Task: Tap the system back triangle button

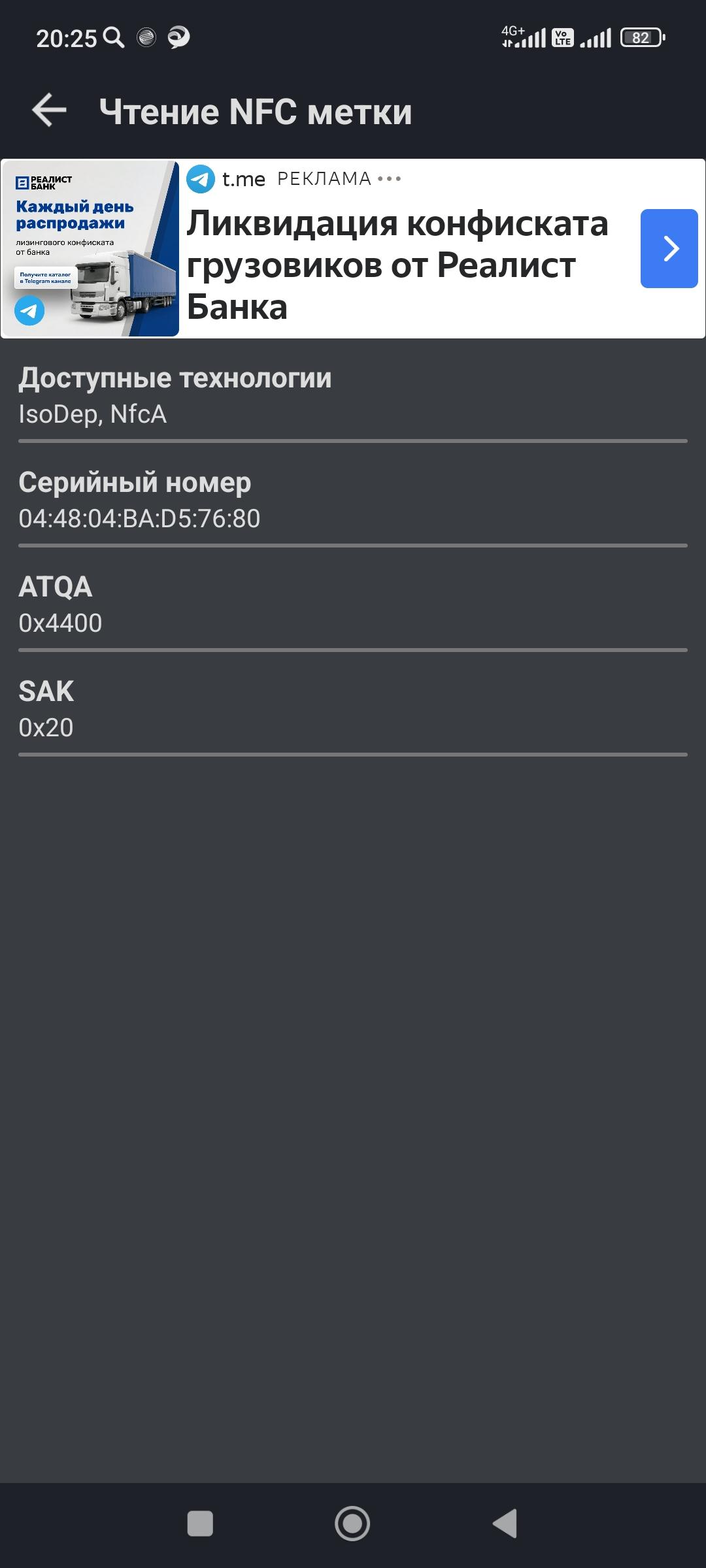Action: (x=505, y=1523)
